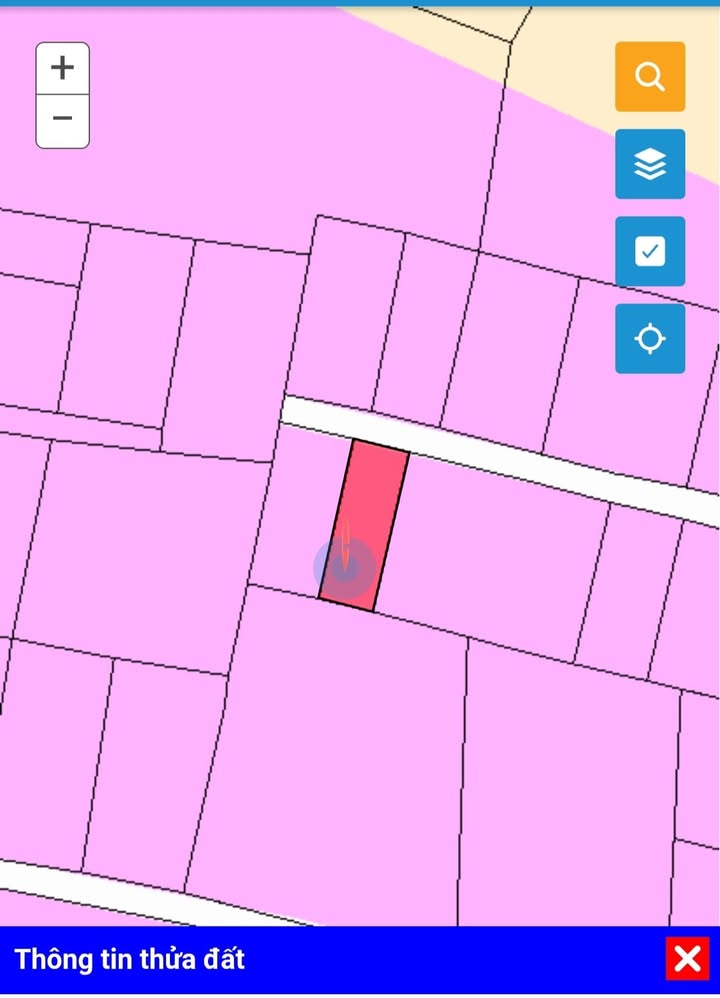Zoom in on the map

pos(63,68)
